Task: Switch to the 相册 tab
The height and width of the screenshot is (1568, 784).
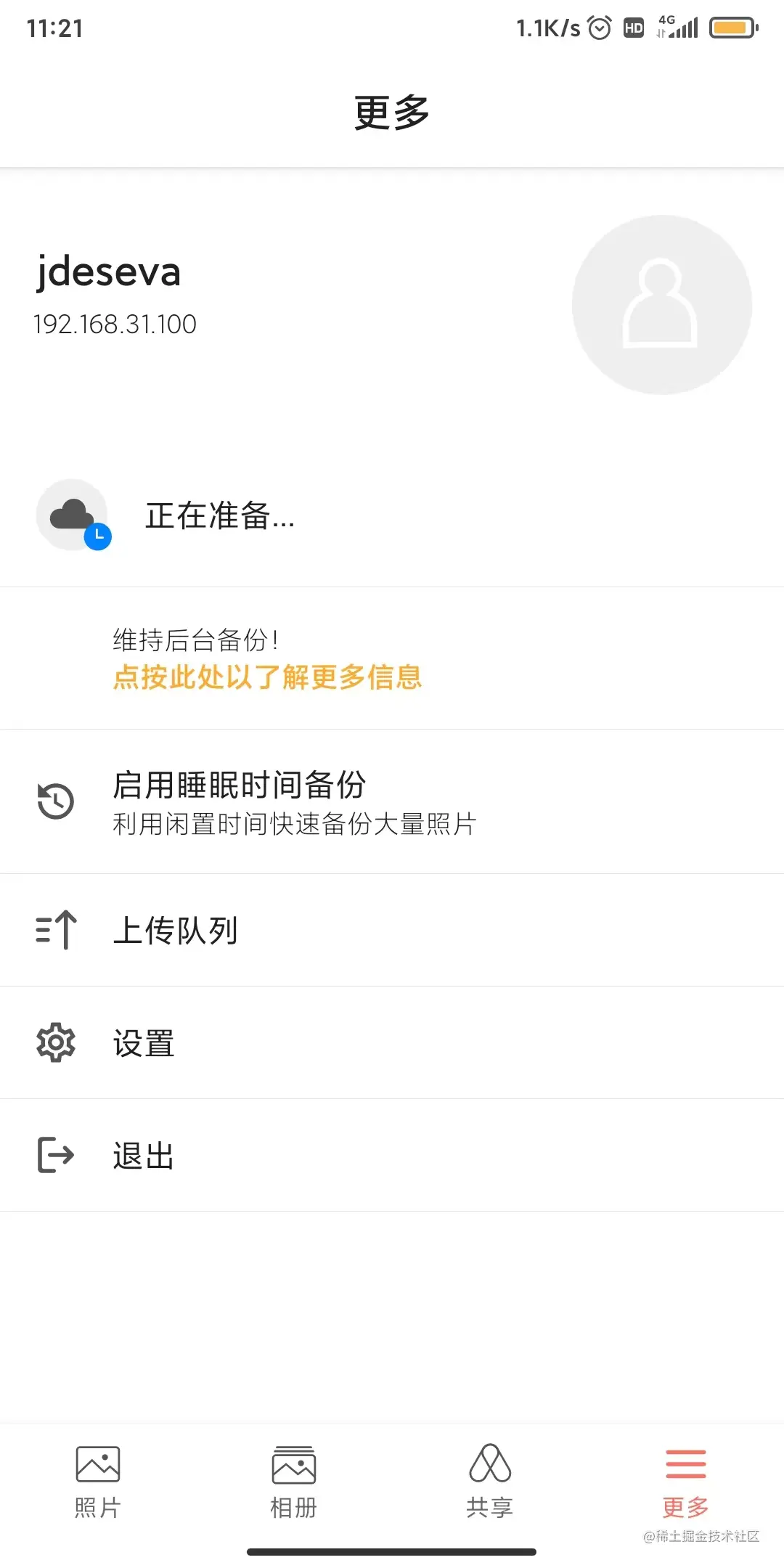Action: tap(293, 1481)
